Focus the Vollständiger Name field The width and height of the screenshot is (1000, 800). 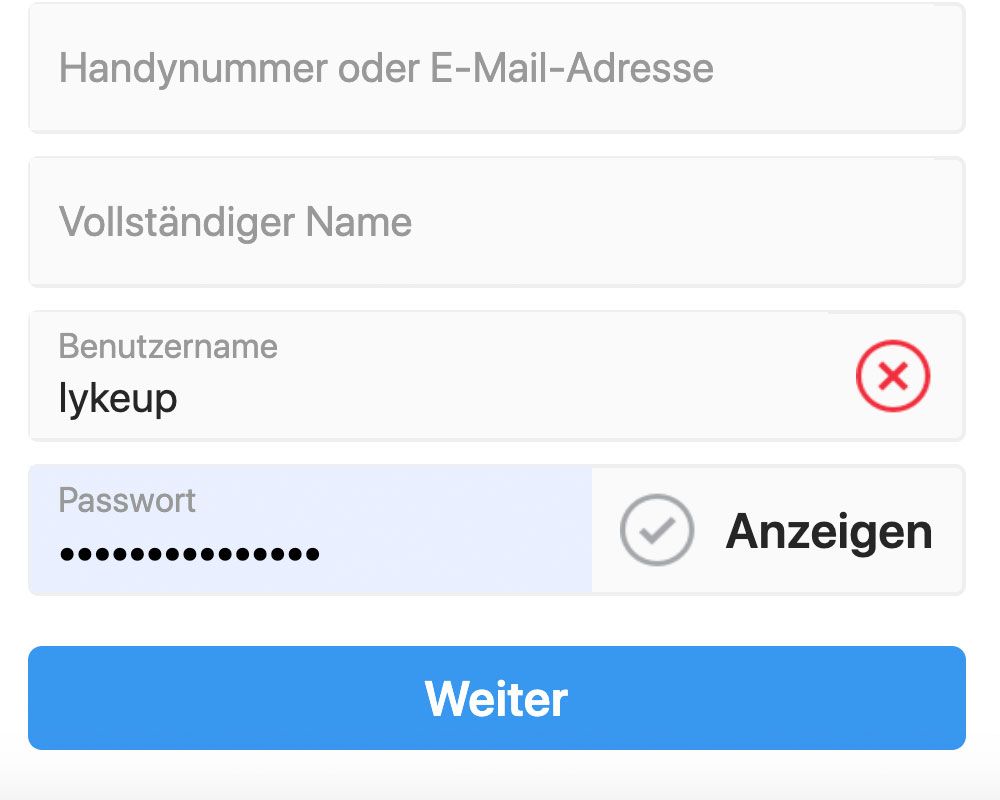click(x=495, y=222)
